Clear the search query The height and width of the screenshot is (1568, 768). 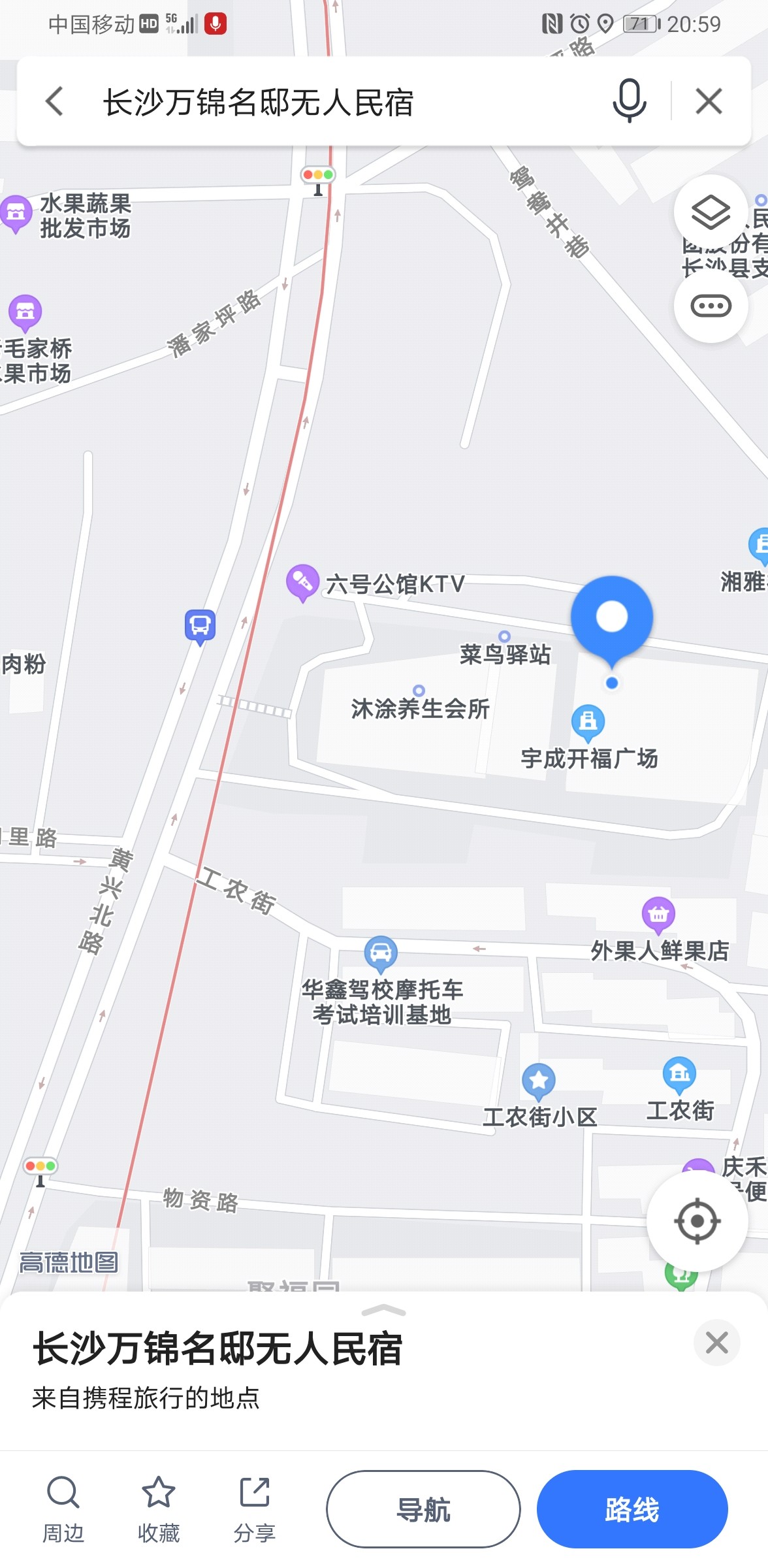[709, 102]
